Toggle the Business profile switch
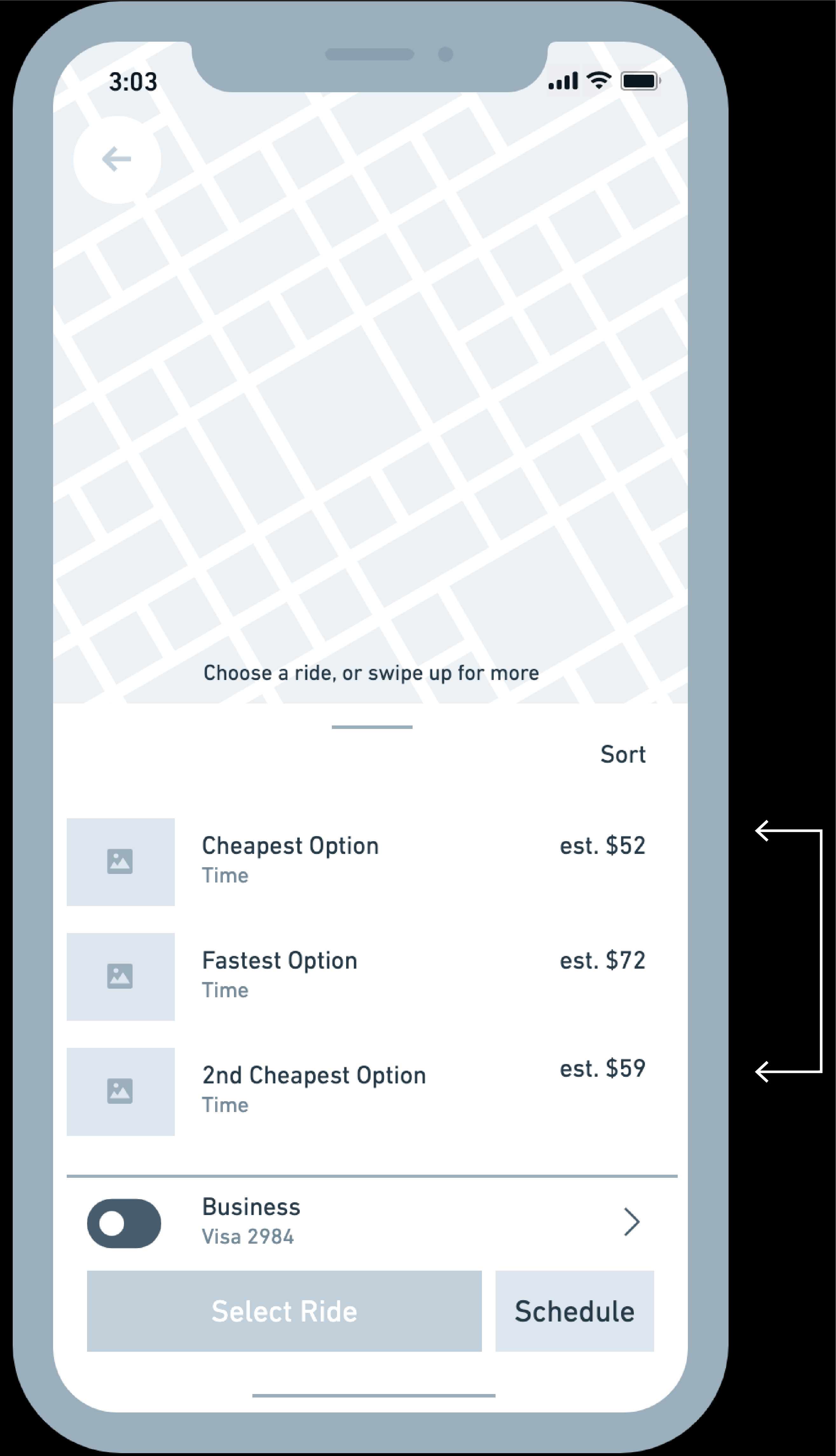This screenshot has height=1456, width=836. (124, 1223)
